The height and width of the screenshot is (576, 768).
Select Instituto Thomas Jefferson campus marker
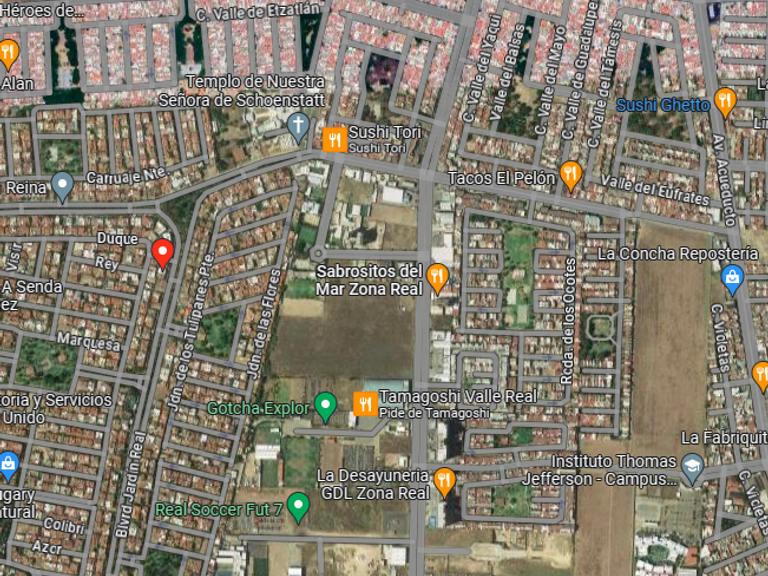pyautogui.click(x=692, y=469)
